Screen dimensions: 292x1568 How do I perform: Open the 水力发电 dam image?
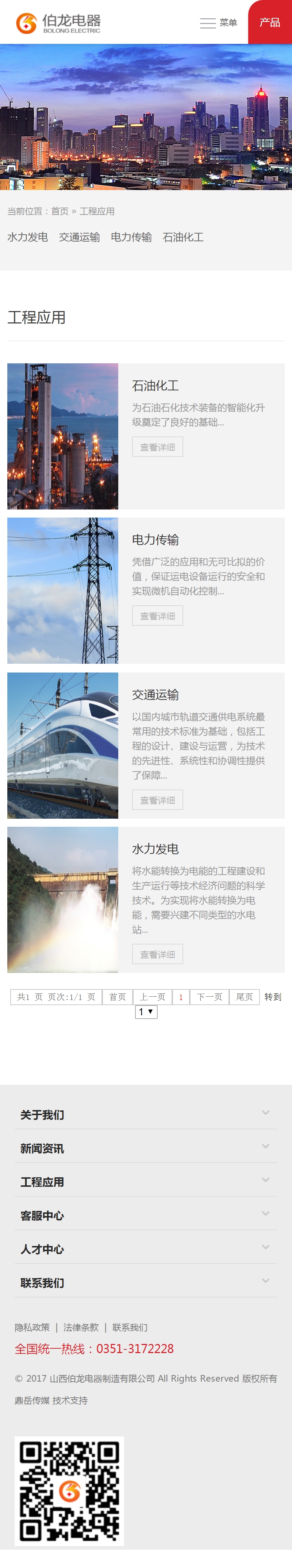pos(63,899)
